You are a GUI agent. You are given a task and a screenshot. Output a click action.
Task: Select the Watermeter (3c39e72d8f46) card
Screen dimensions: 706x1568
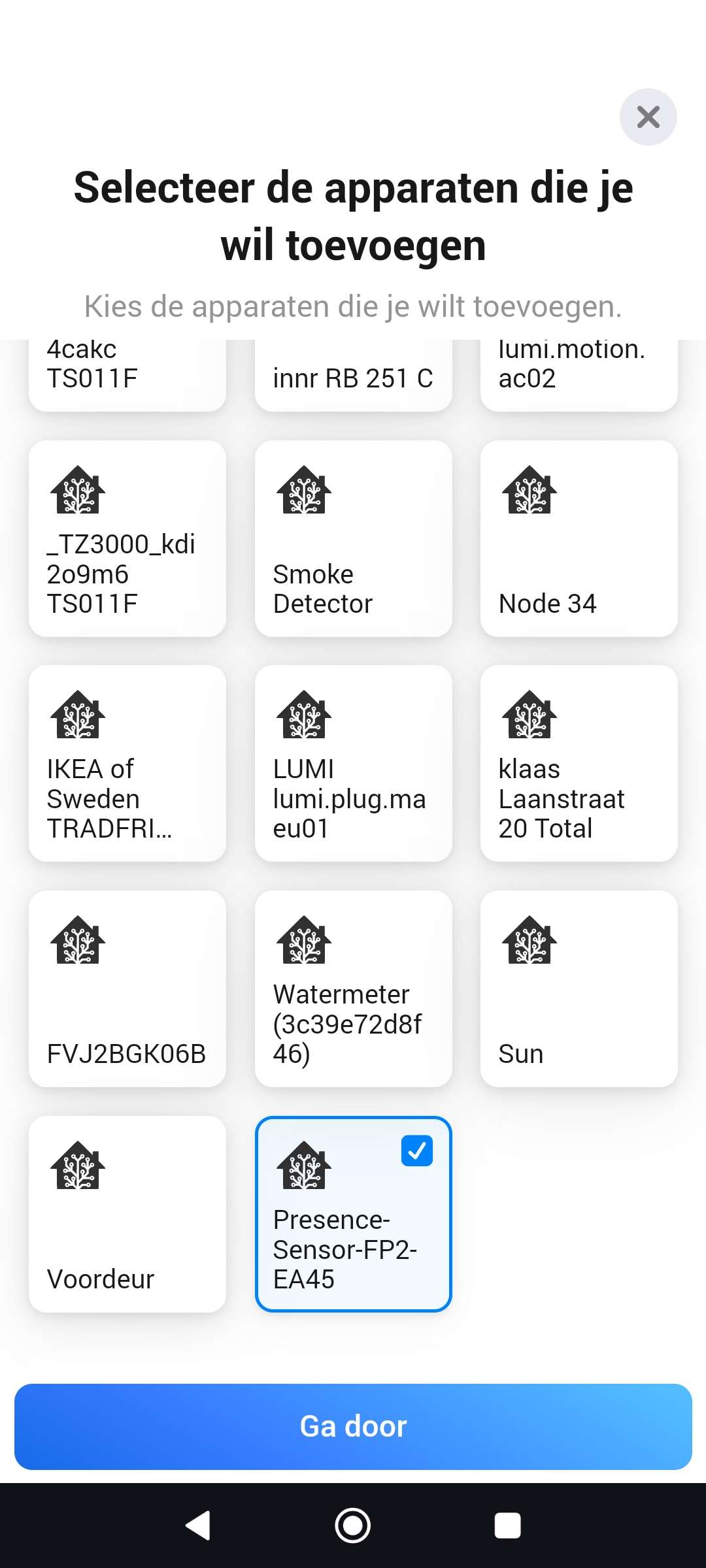tap(353, 988)
